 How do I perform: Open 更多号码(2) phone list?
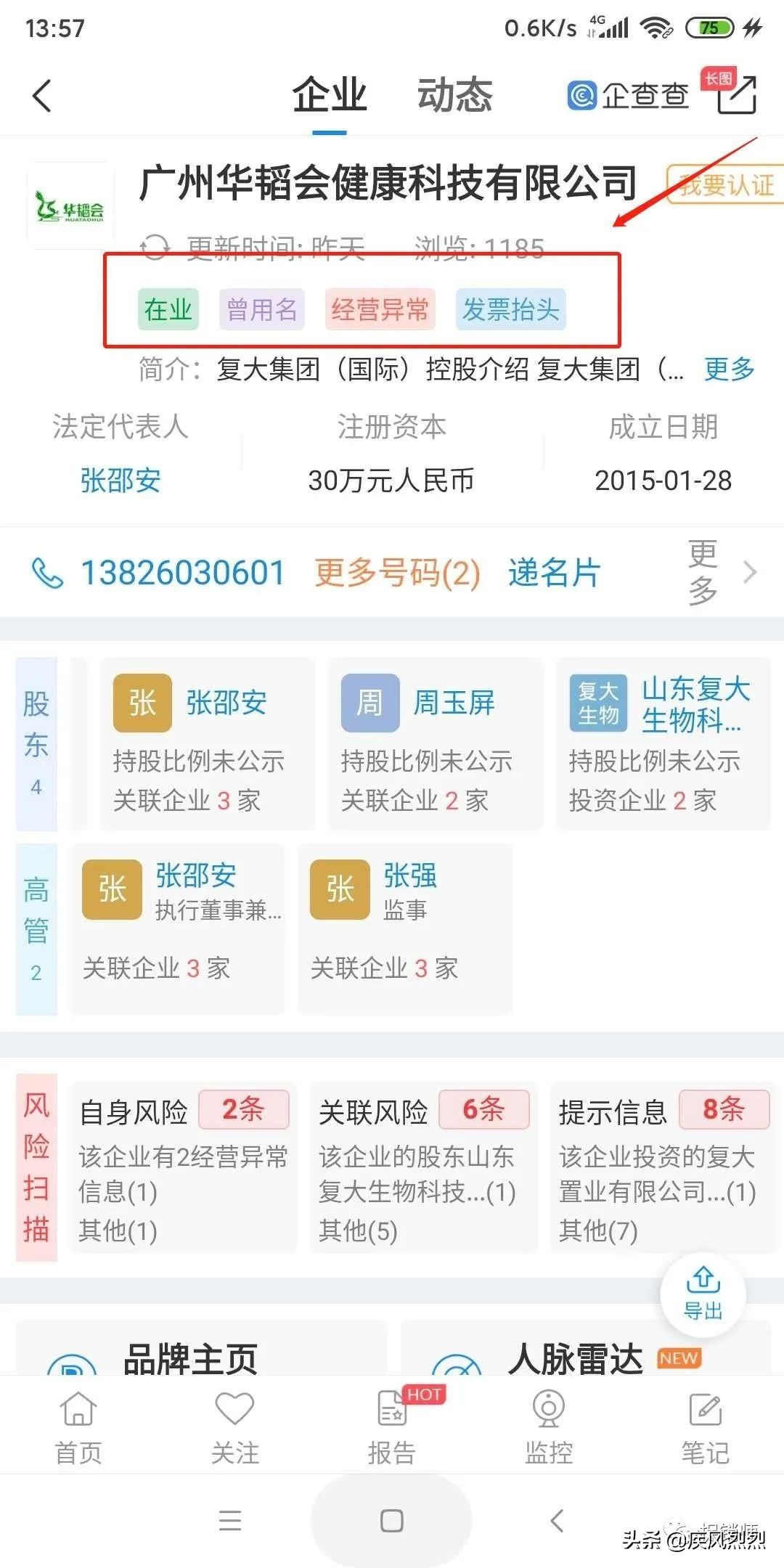coord(396,573)
